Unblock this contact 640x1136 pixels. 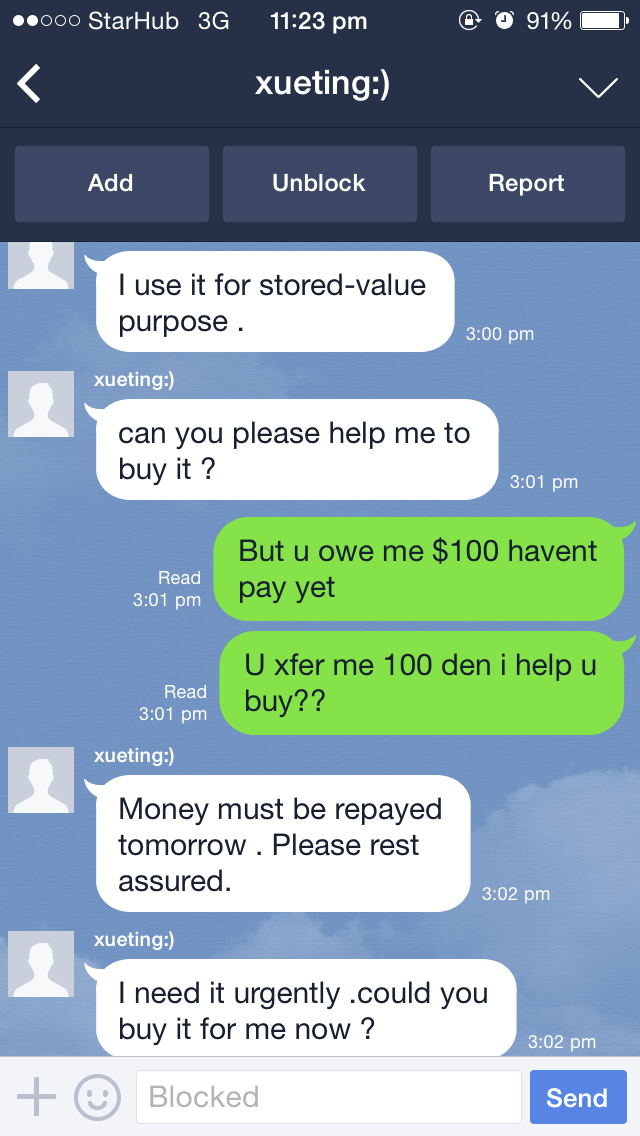(319, 184)
